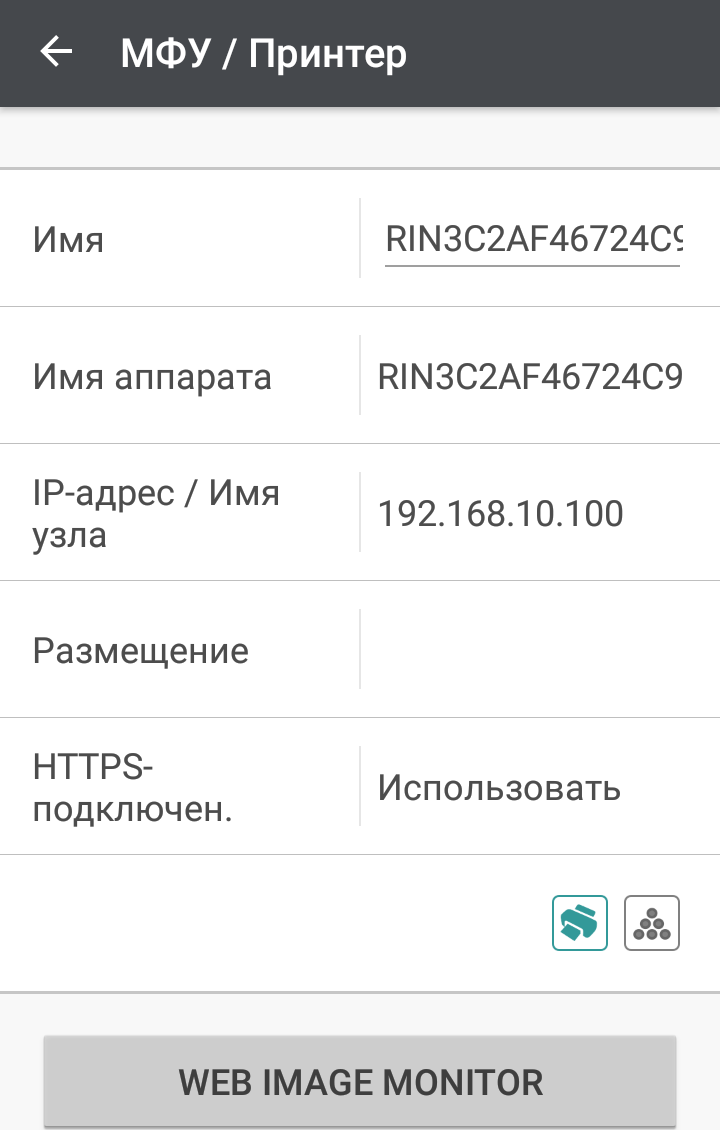Open the WEB IMAGE MONITOR button
The height and width of the screenshot is (1130, 720).
coord(360,1081)
